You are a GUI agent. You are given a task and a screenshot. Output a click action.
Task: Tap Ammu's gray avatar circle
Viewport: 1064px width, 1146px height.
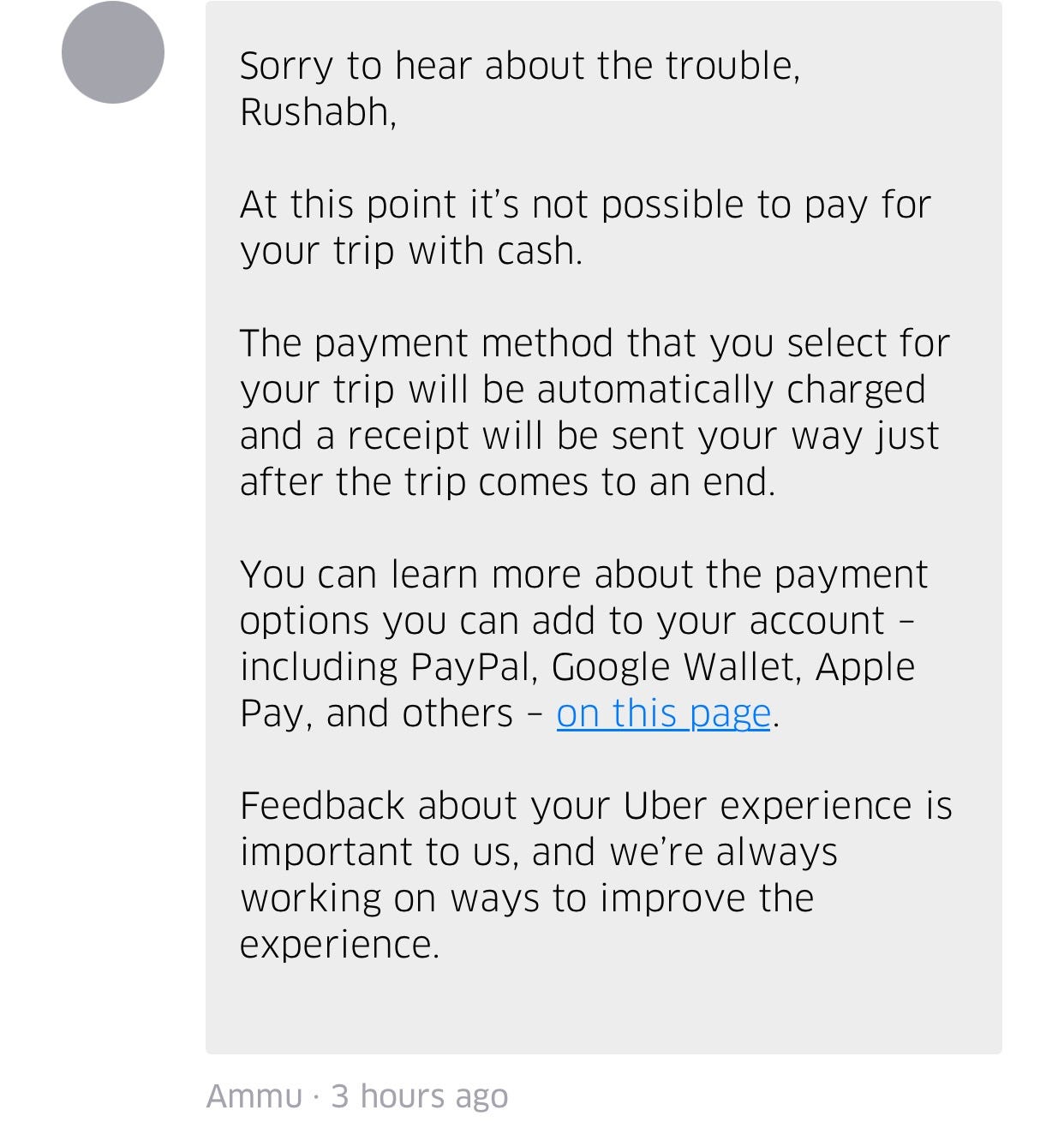113,53
